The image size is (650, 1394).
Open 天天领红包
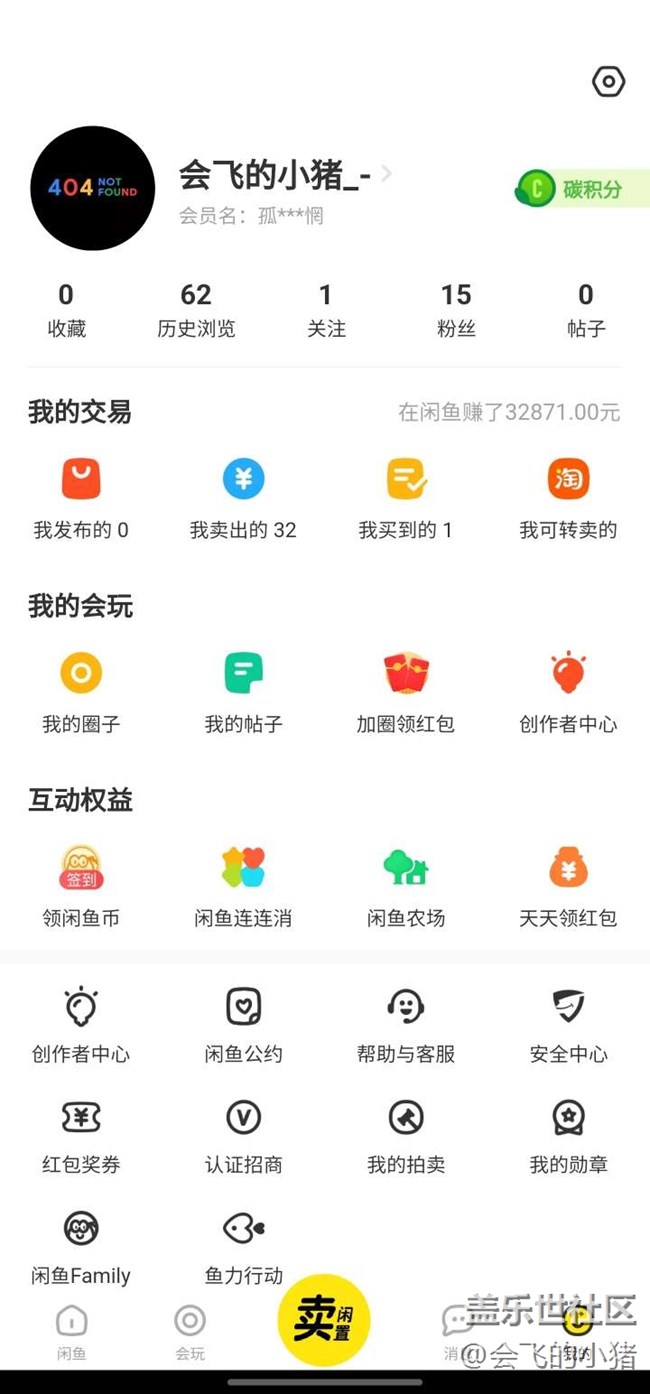point(568,887)
